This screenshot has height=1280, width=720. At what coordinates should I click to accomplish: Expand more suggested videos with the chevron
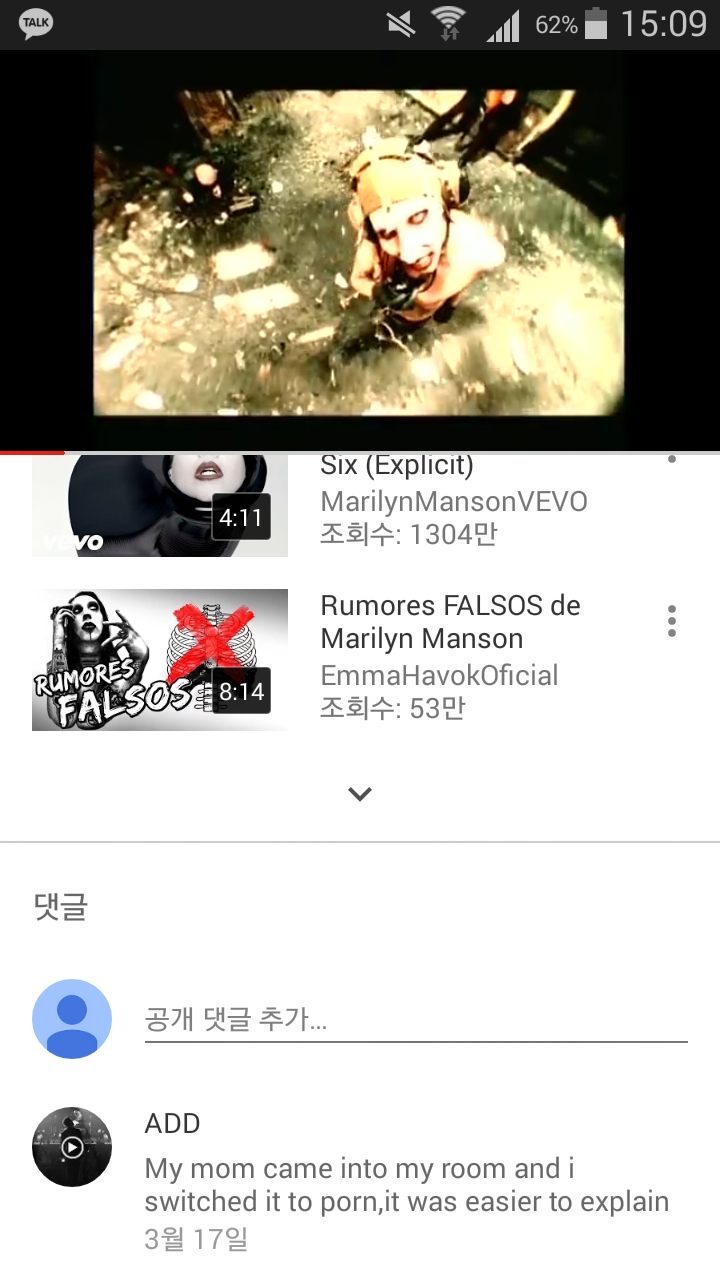(360, 794)
